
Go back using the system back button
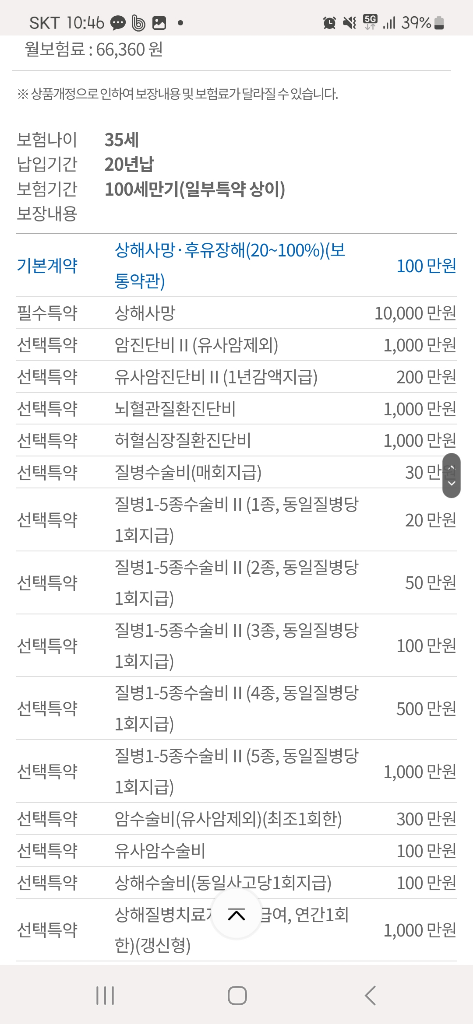coord(370,995)
